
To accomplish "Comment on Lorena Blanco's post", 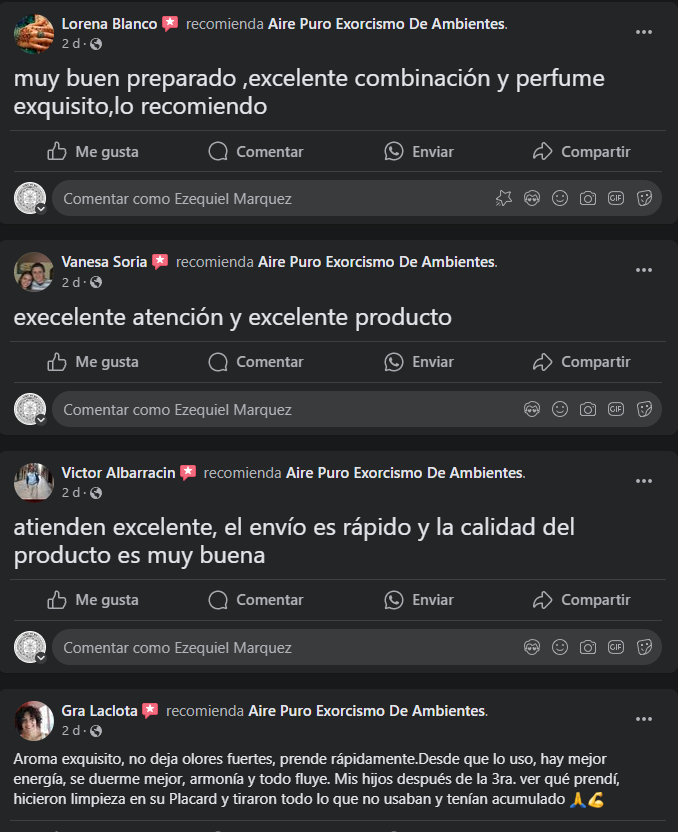I will pos(256,152).
